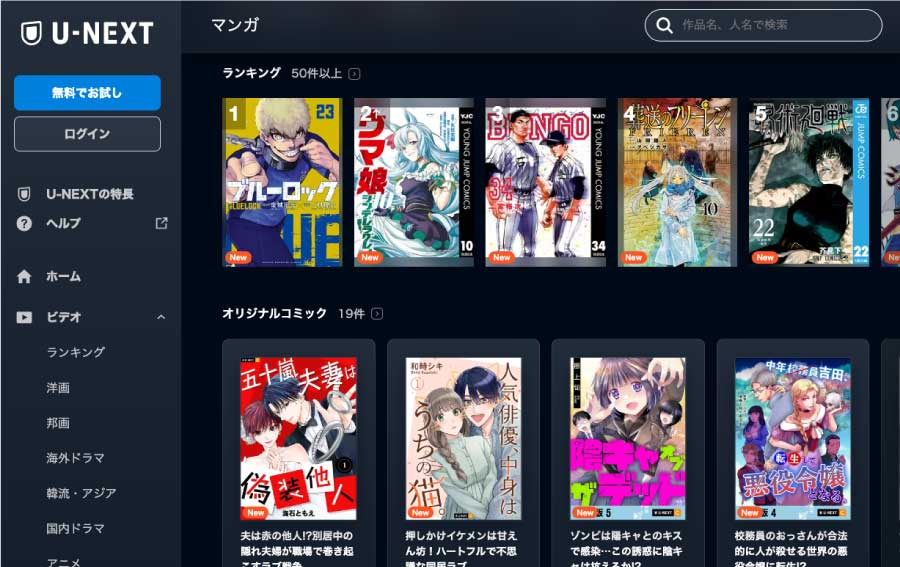Open U-NEXTの特長 page
This screenshot has width=900, height=567.
[90, 194]
